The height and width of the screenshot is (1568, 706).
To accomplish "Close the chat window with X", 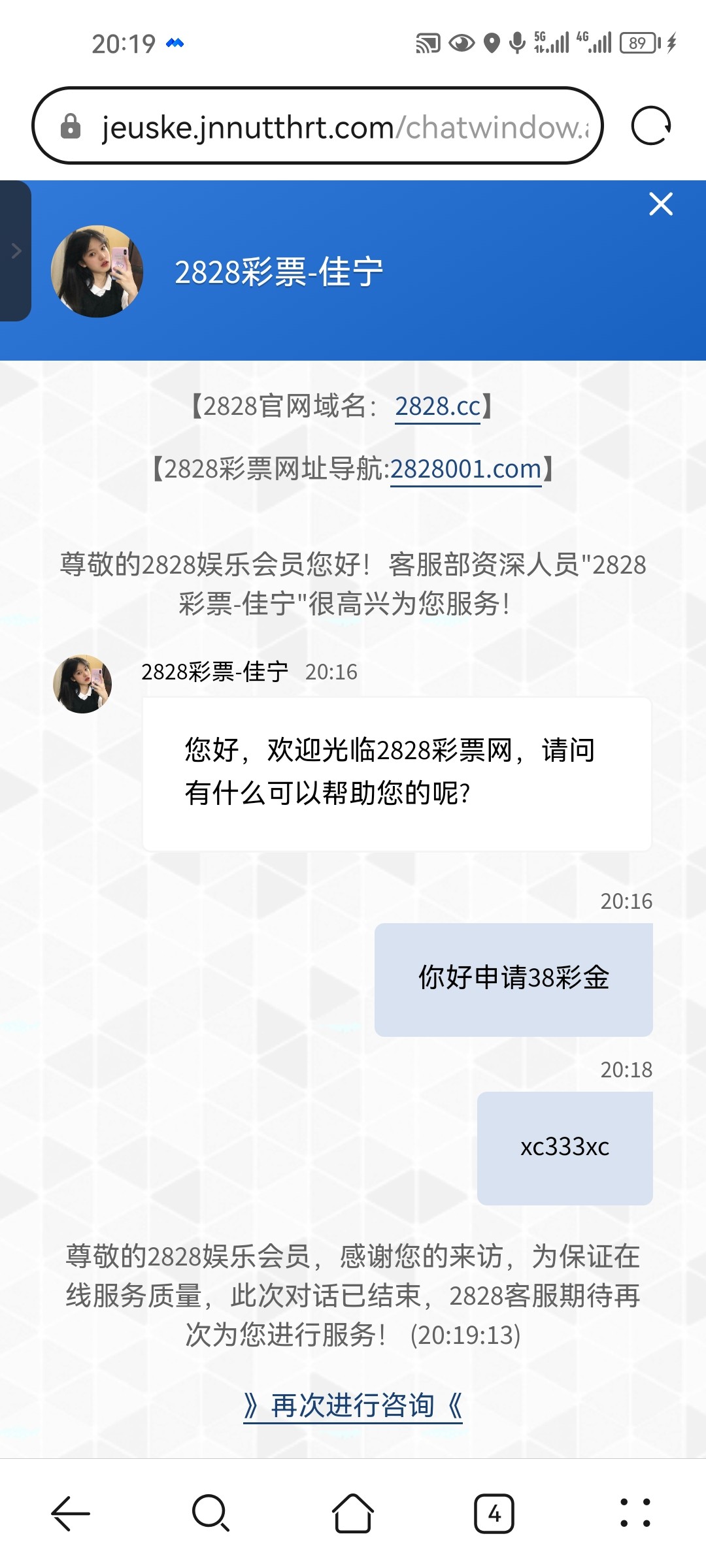I will (660, 204).
